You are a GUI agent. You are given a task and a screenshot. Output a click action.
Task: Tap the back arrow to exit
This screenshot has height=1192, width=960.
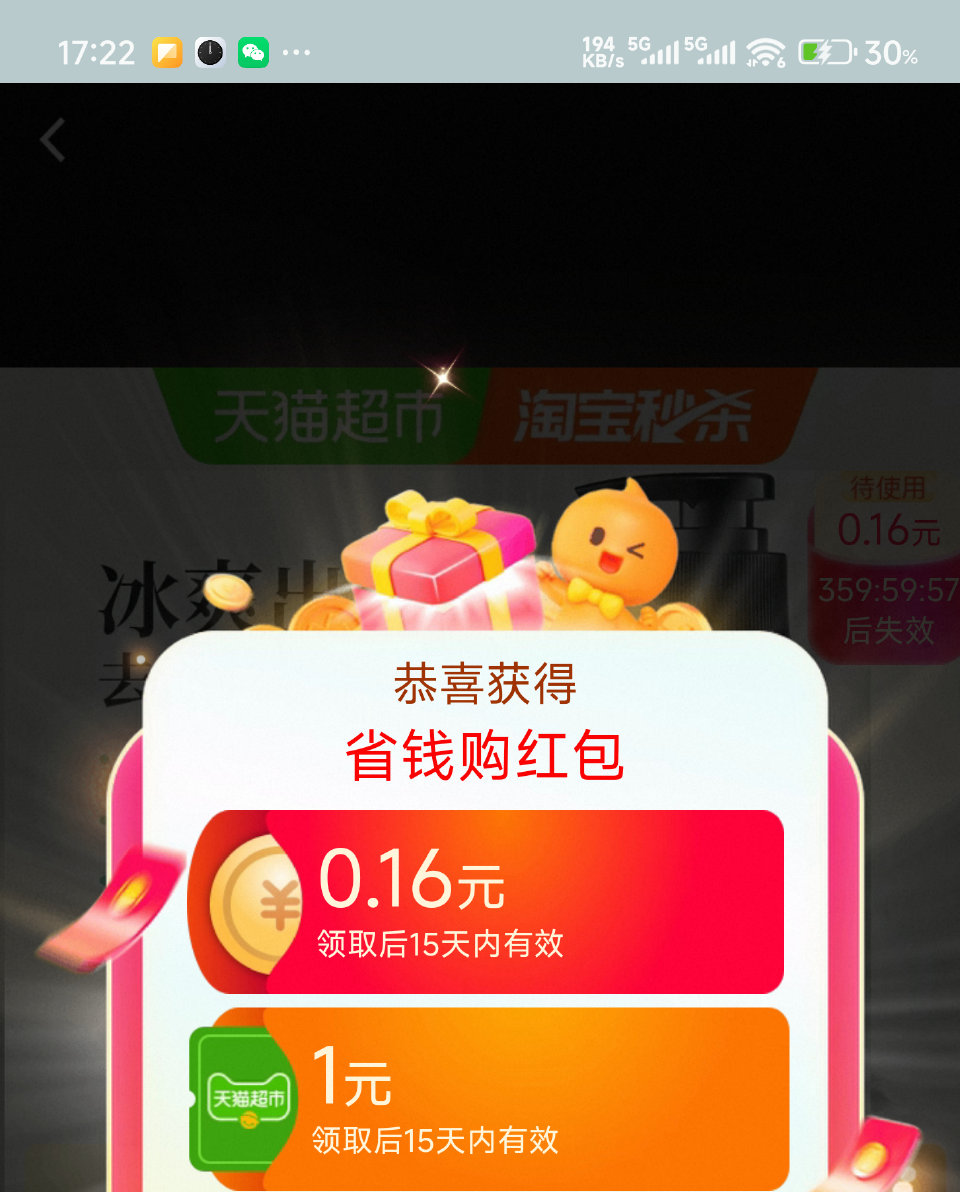50,140
